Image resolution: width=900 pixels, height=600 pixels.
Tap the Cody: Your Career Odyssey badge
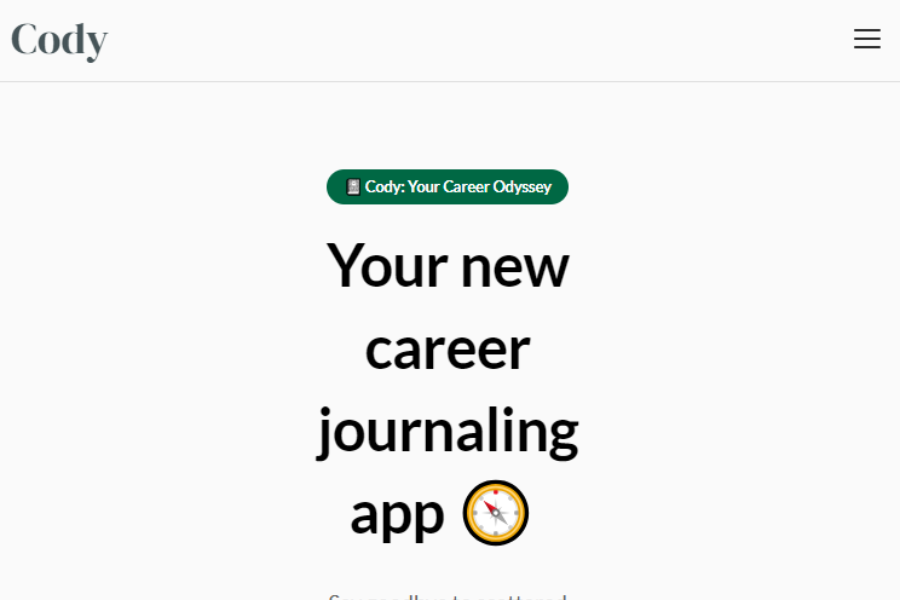(x=447, y=187)
